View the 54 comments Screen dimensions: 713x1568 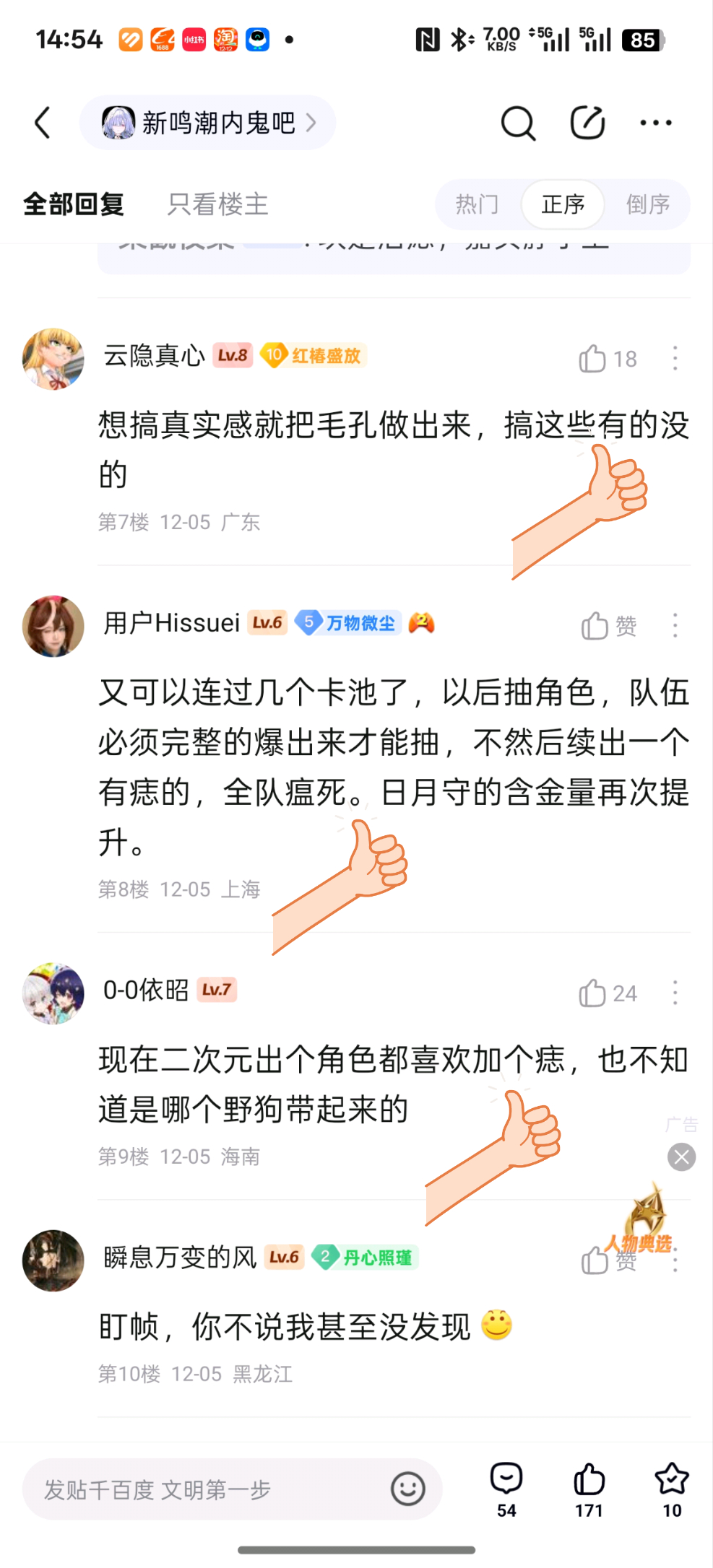coord(506,1488)
